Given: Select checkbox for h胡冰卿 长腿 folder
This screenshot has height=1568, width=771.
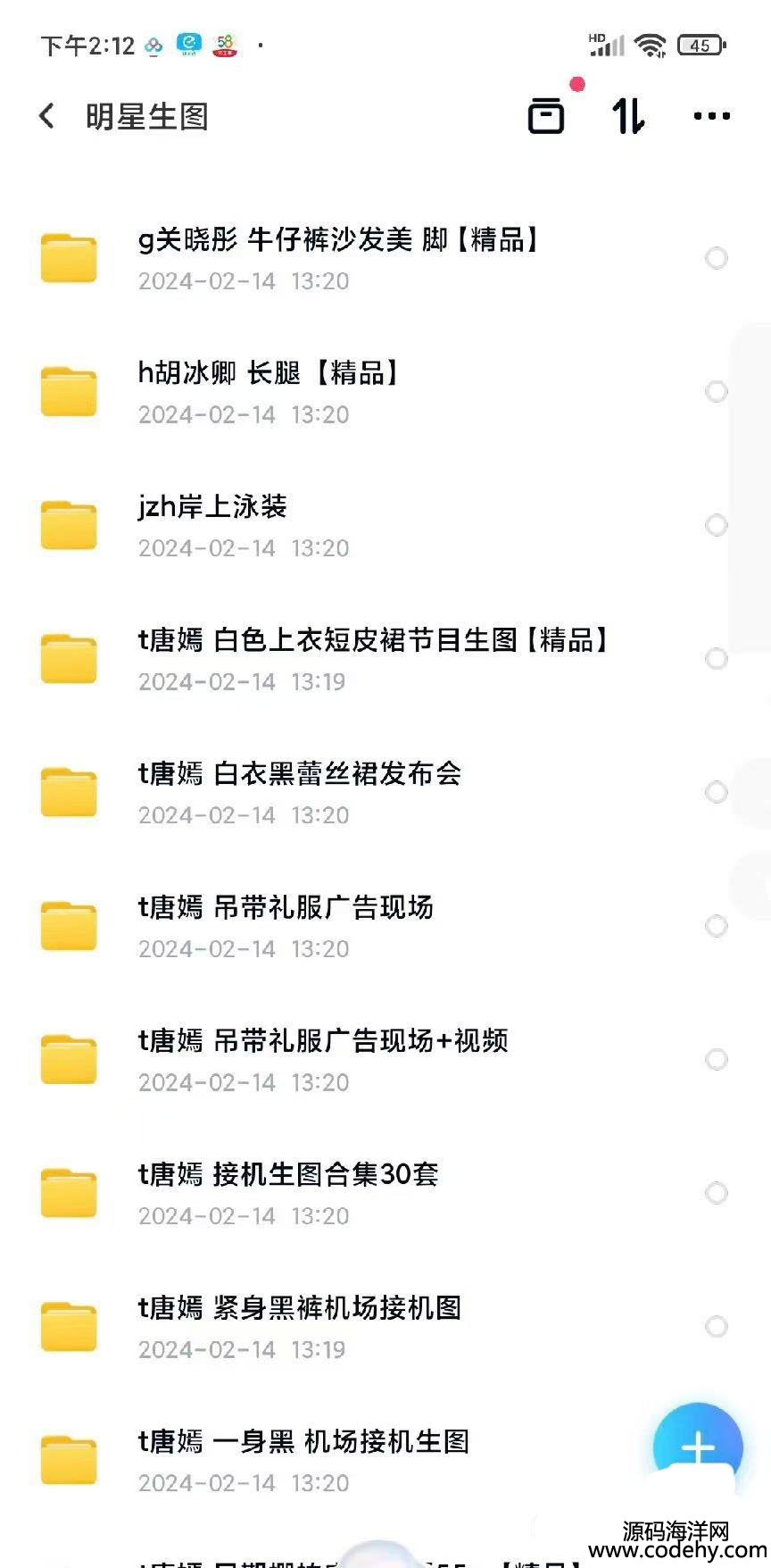Looking at the screenshot, I should coord(717,391).
